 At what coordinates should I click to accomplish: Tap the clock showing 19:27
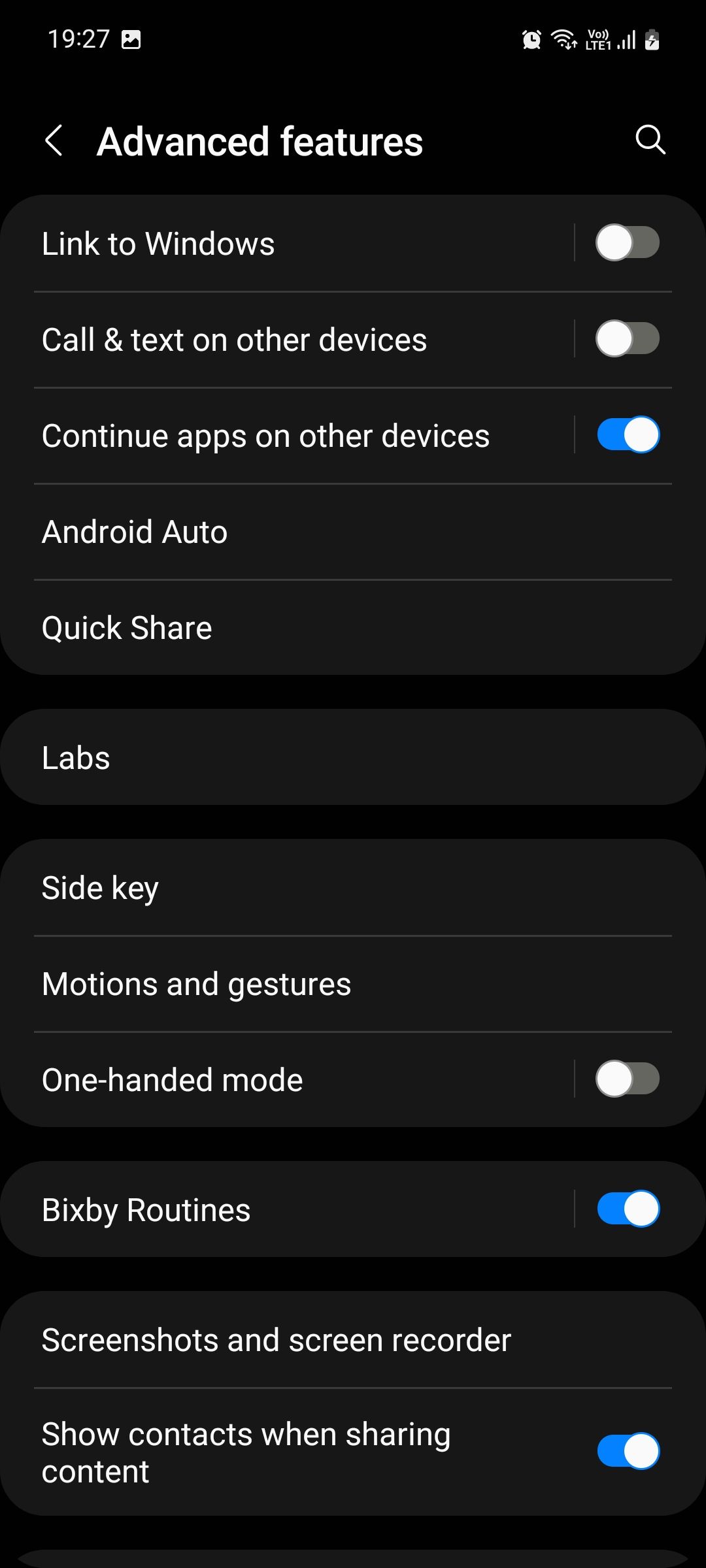point(78,39)
